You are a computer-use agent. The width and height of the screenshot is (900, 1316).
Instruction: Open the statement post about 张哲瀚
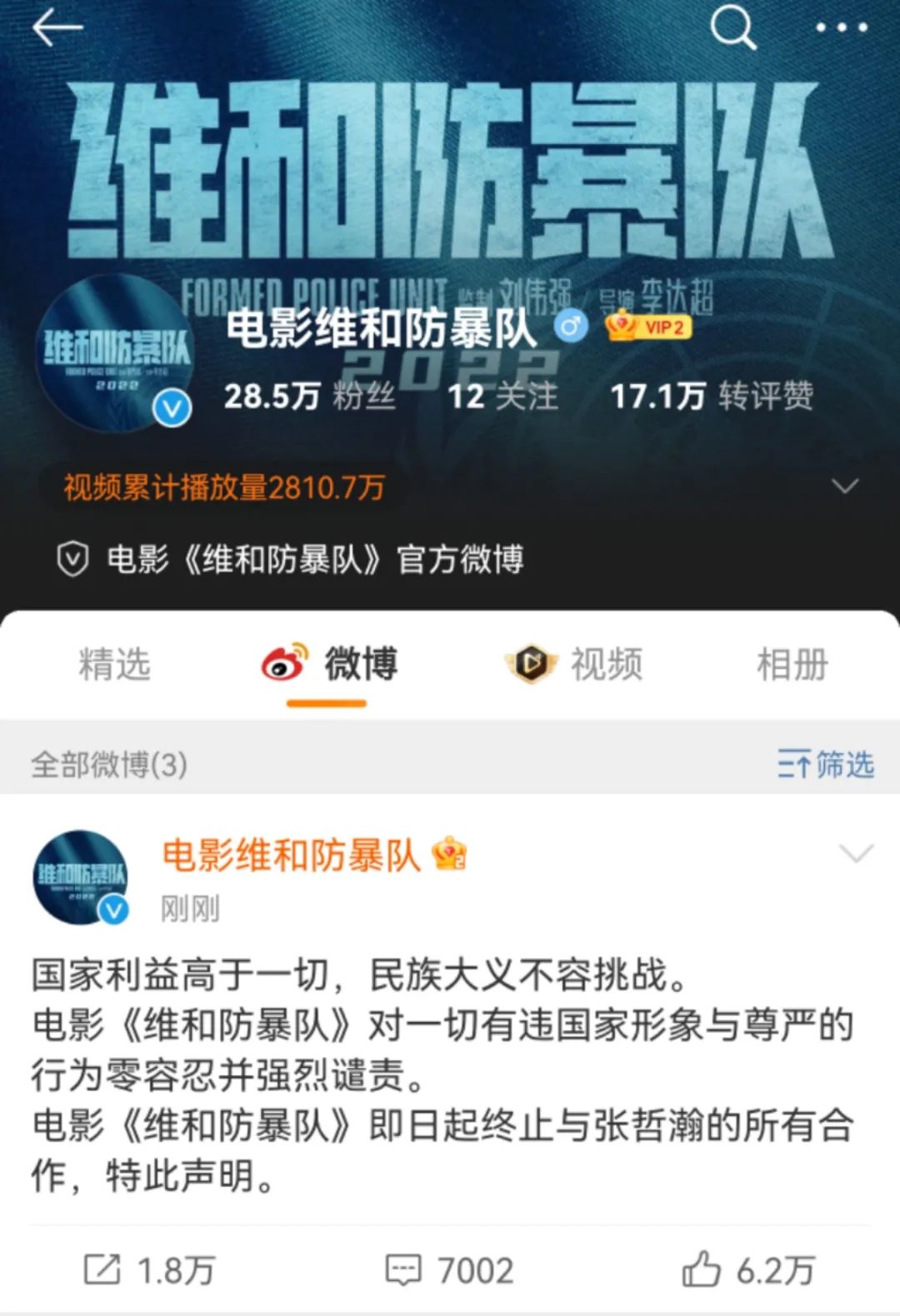click(442, 1074)
